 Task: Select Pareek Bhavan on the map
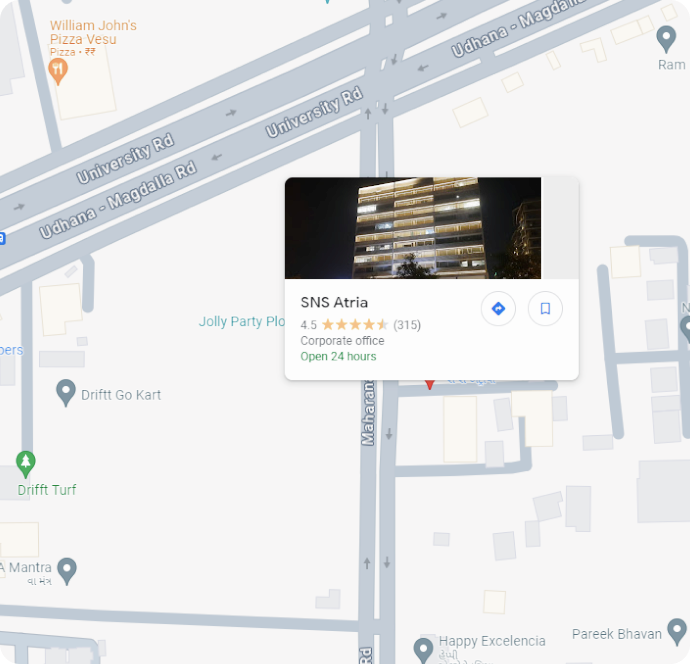676,634
